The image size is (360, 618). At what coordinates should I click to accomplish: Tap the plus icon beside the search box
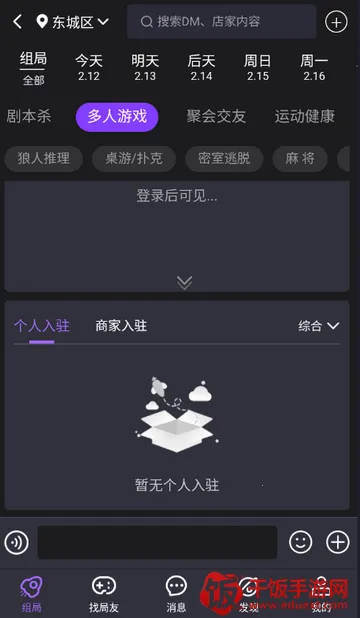pyautogui.click(x=336, y=22)
